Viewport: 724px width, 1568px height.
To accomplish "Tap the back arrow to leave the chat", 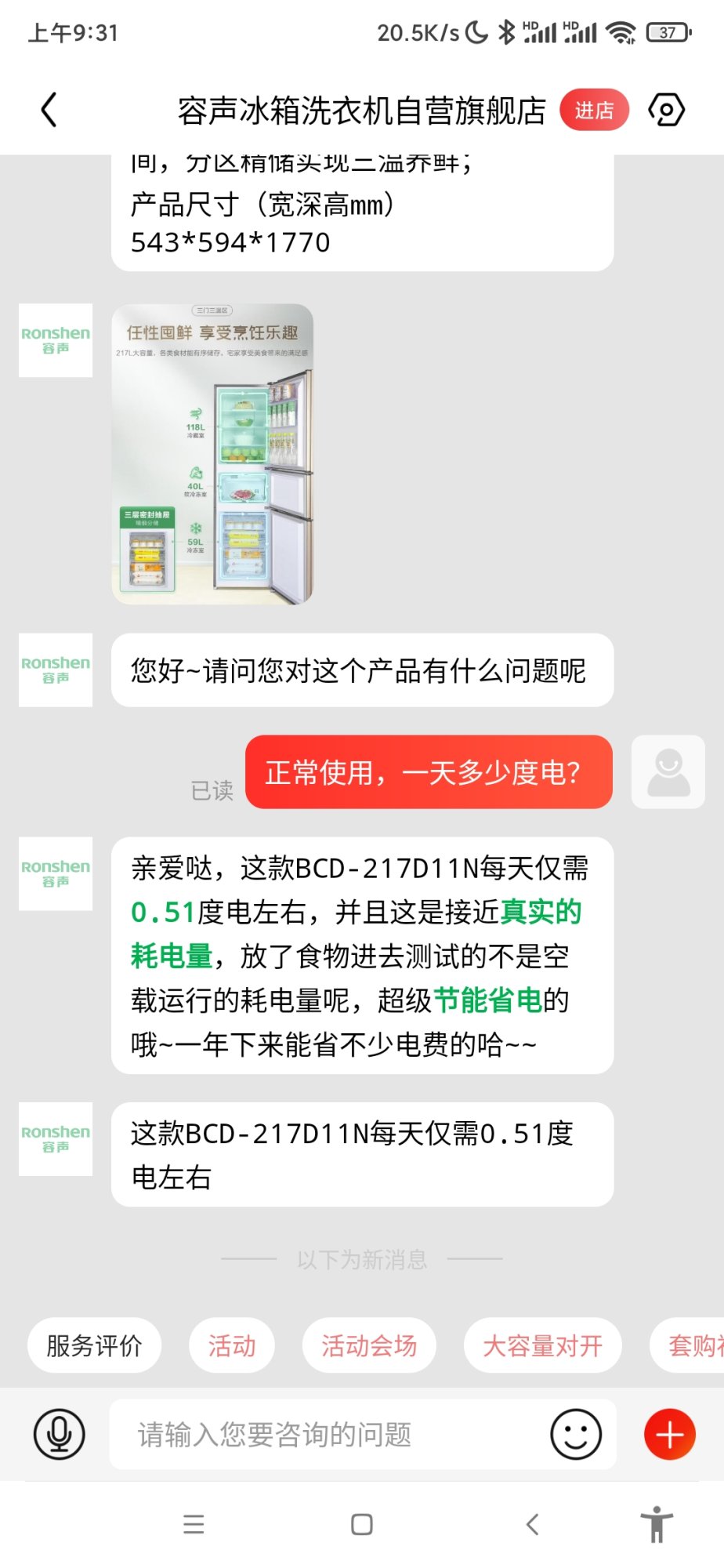I will point(49,110).
